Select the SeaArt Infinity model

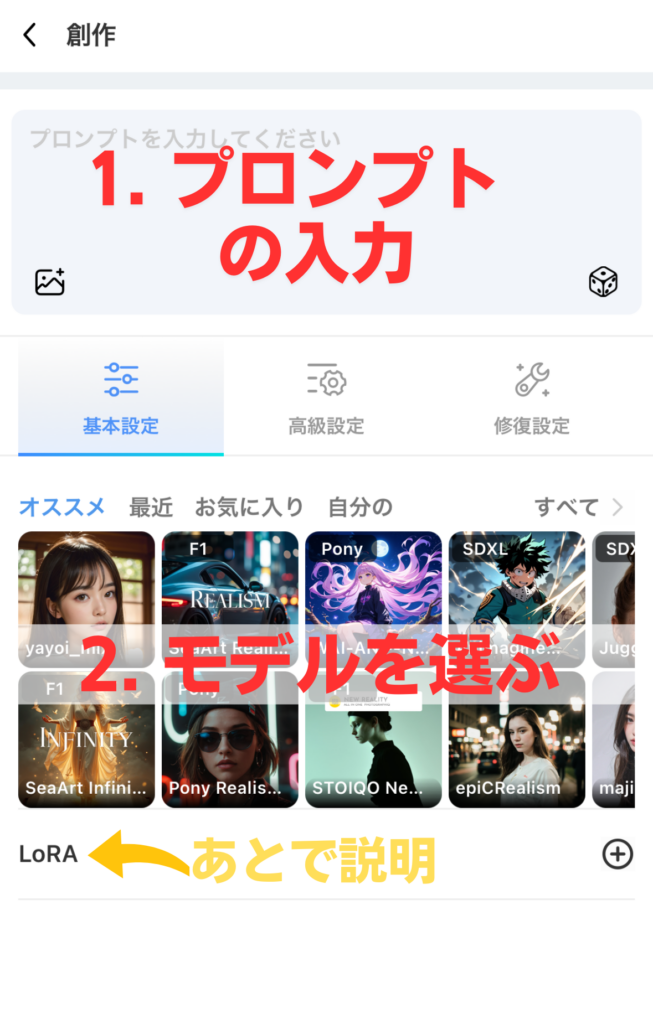tap(86, 739)
